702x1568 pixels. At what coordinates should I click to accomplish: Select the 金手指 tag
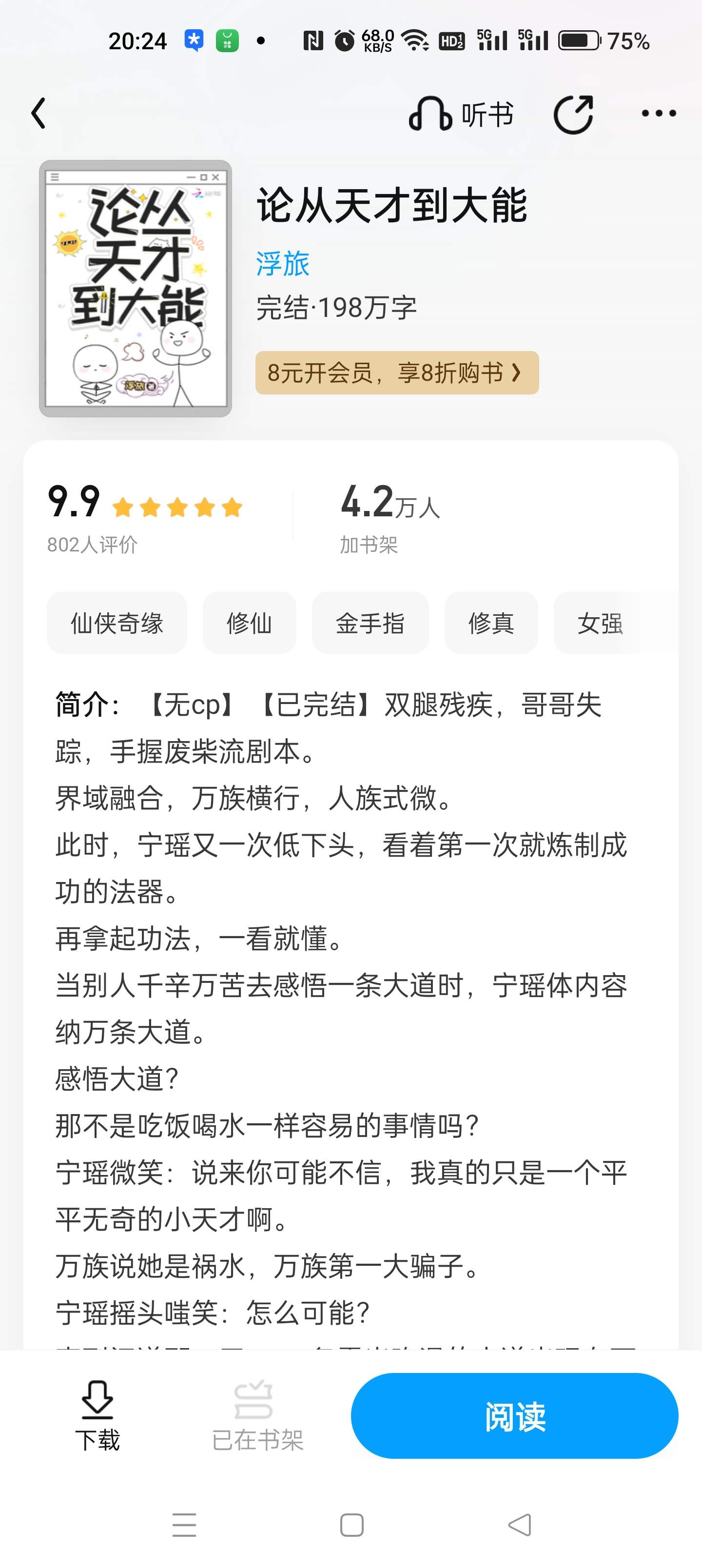[x=370, y=623]
